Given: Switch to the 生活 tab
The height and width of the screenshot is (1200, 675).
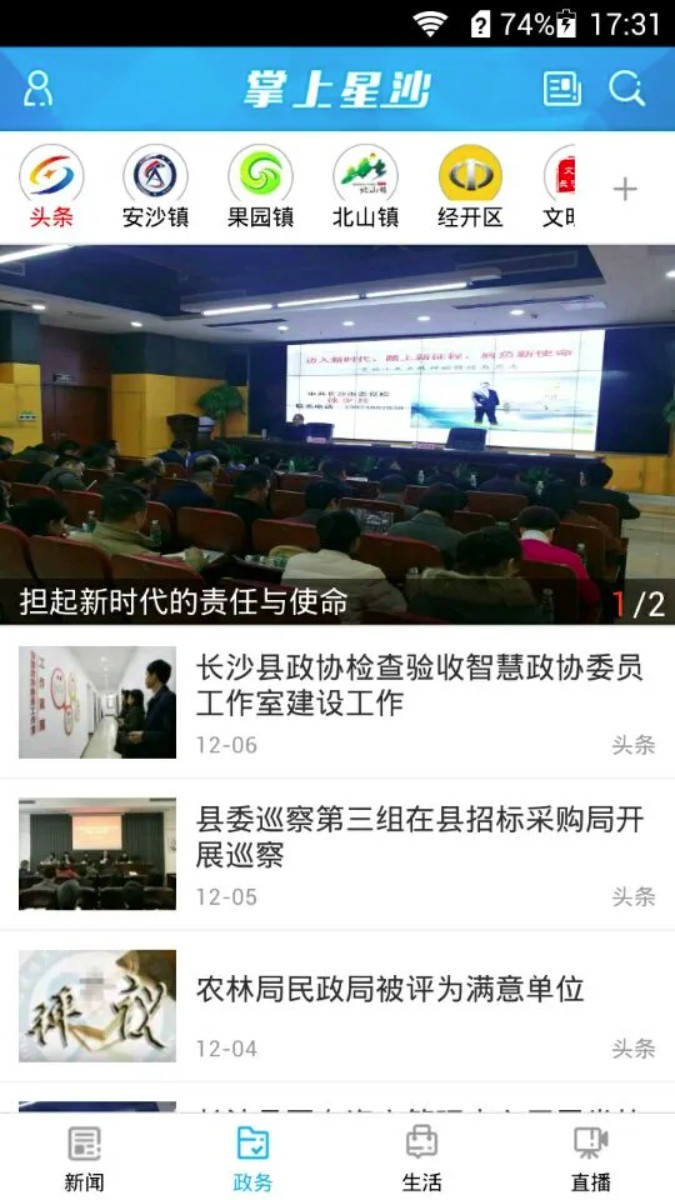Looking at the screenshot, I should (x=421, y=1157).
